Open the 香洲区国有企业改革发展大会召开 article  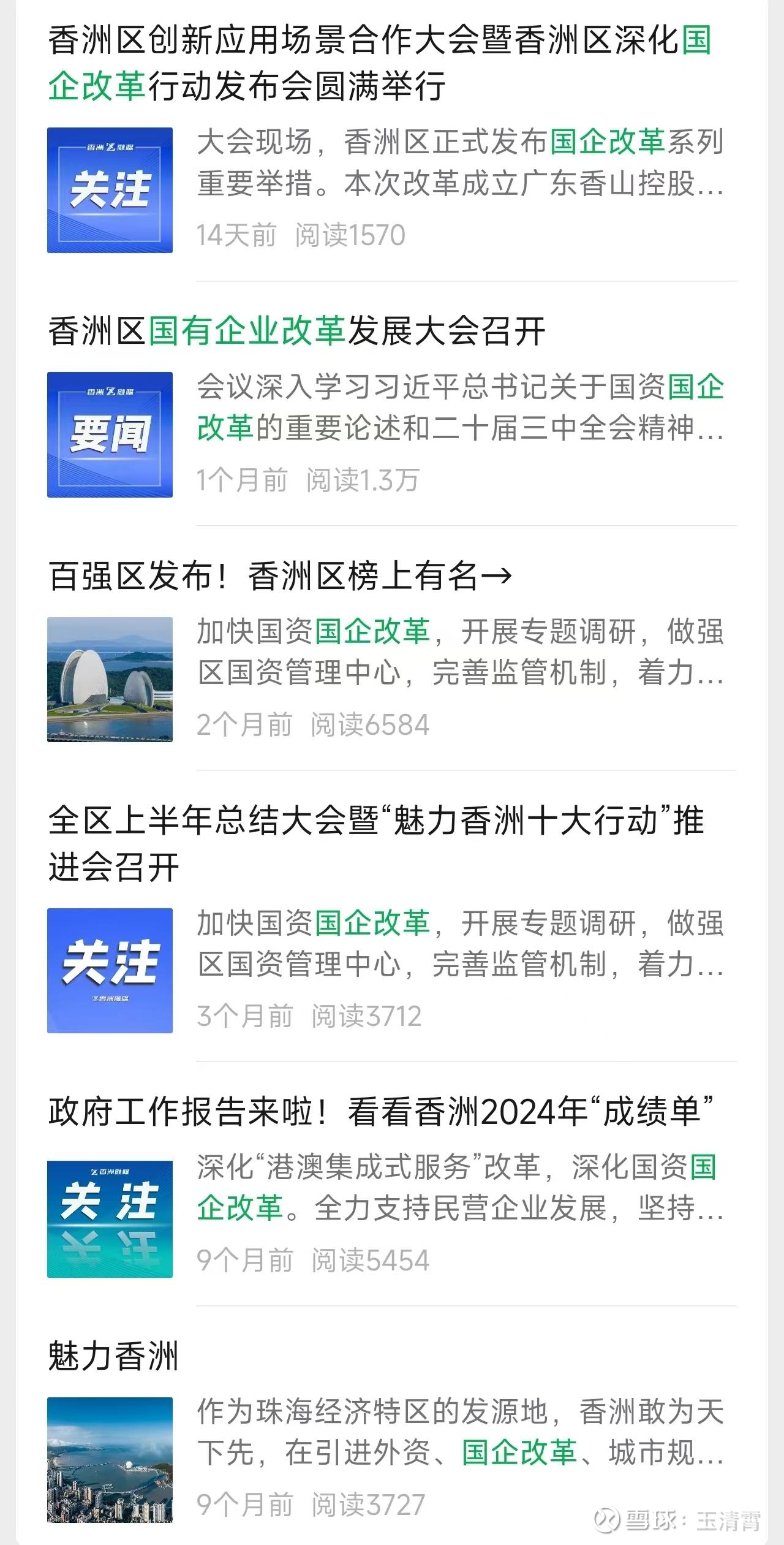pyautogui.click(x=297, y=331)
